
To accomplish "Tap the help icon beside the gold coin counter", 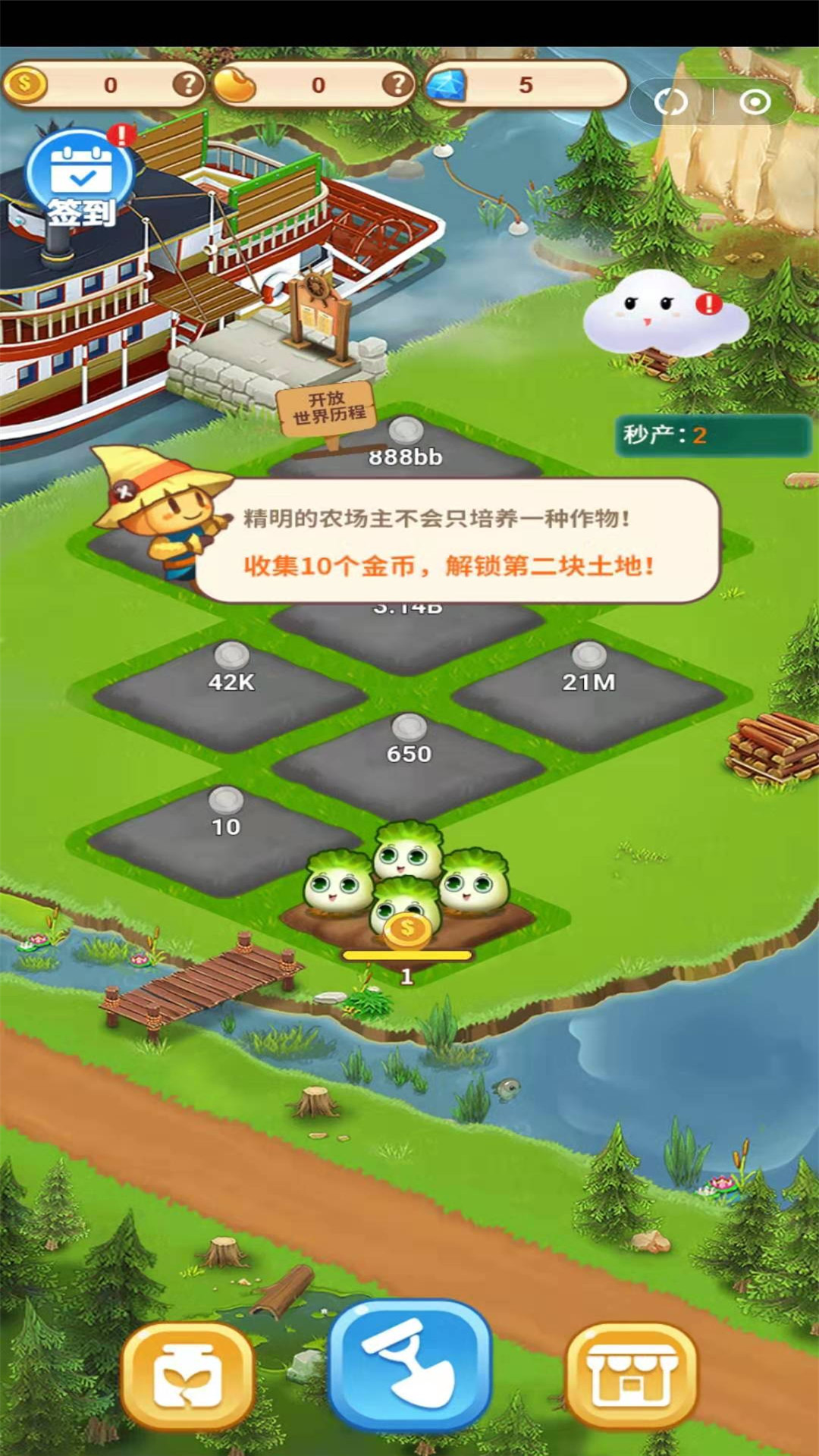I will [x=187, y=84].
